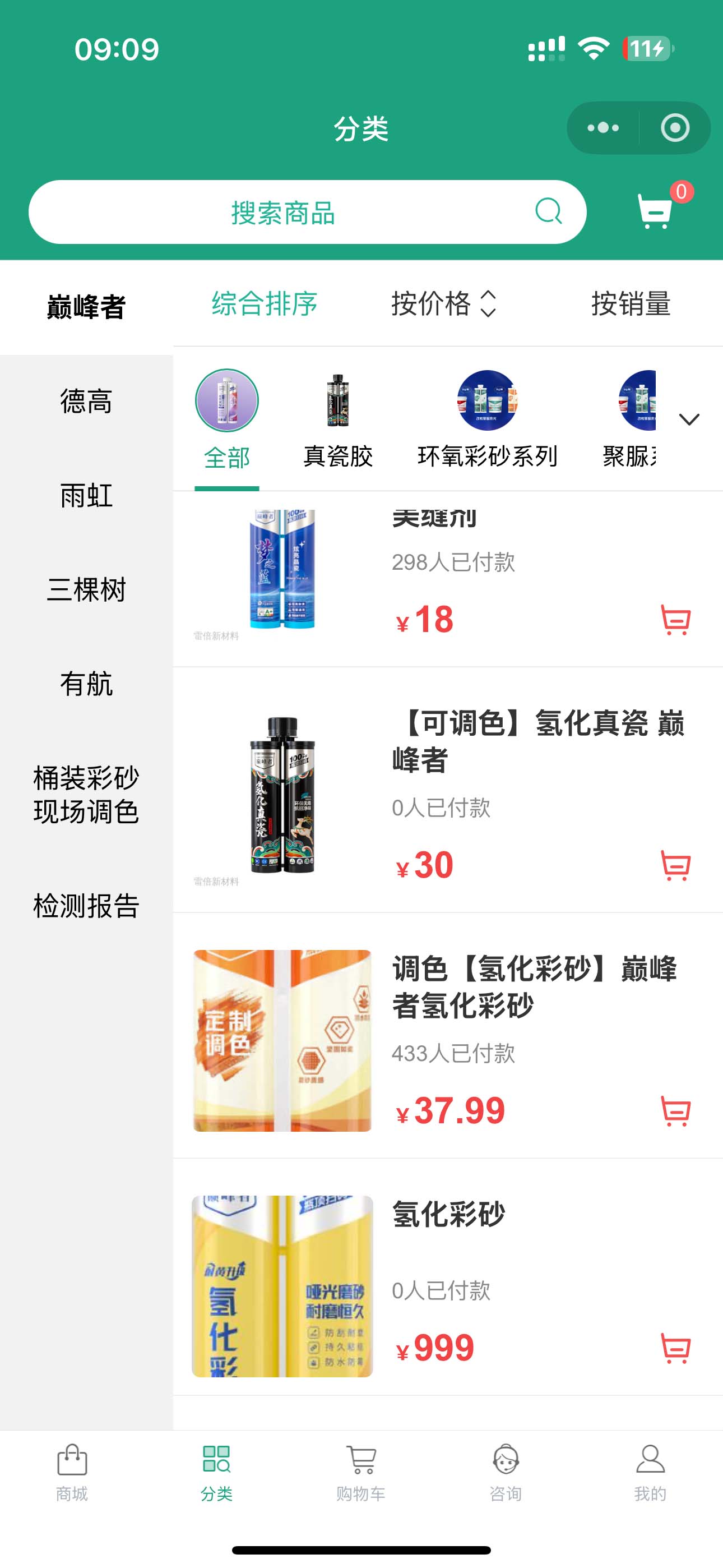Expand the subcategory list chevron
This screenshot has height=1568, width=723.
(x=689, y=419)
